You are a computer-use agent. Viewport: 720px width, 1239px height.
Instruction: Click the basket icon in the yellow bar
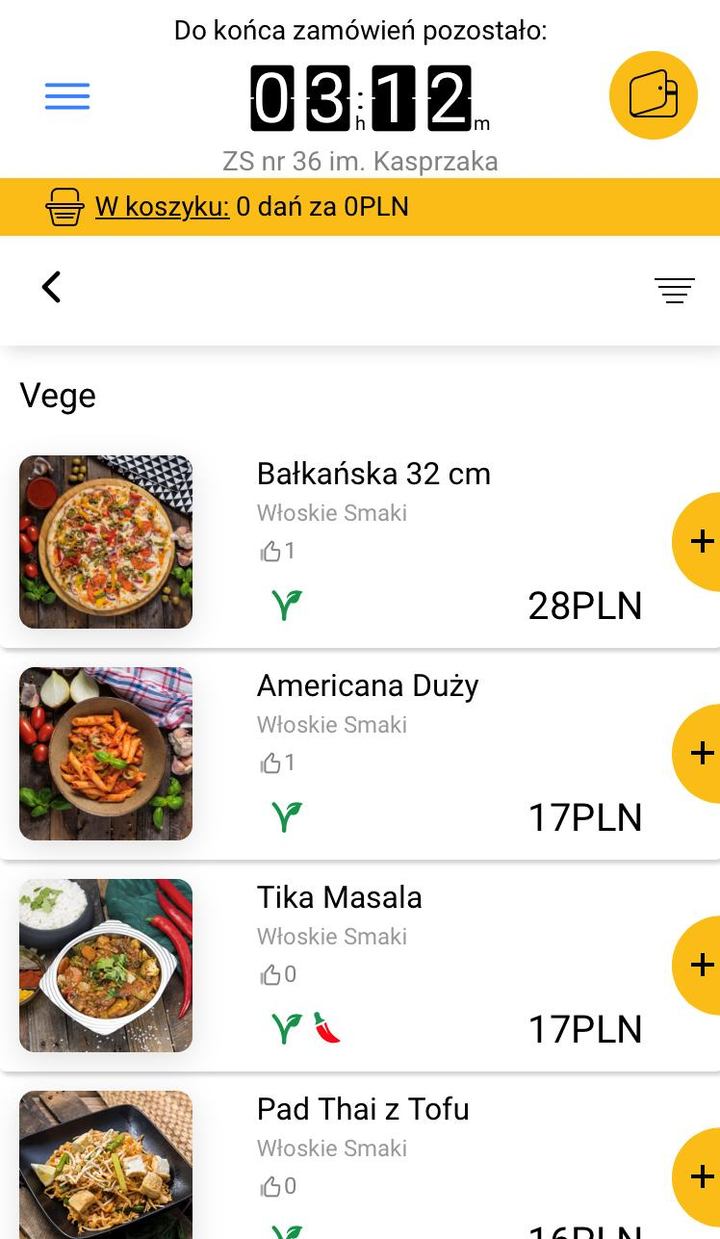tap(64, 206)
